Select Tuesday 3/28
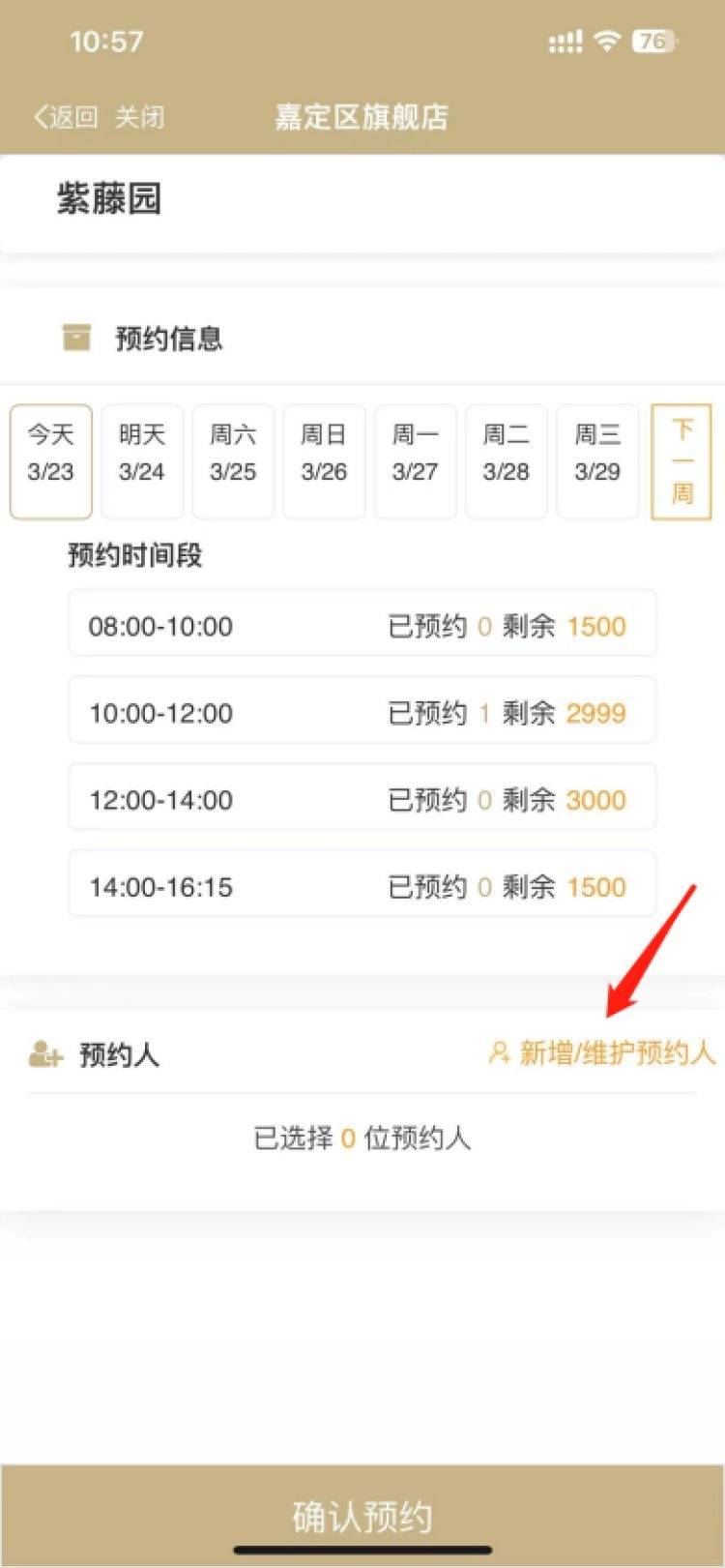Viewport: 725px width, 1568px height. click(506, 461)
